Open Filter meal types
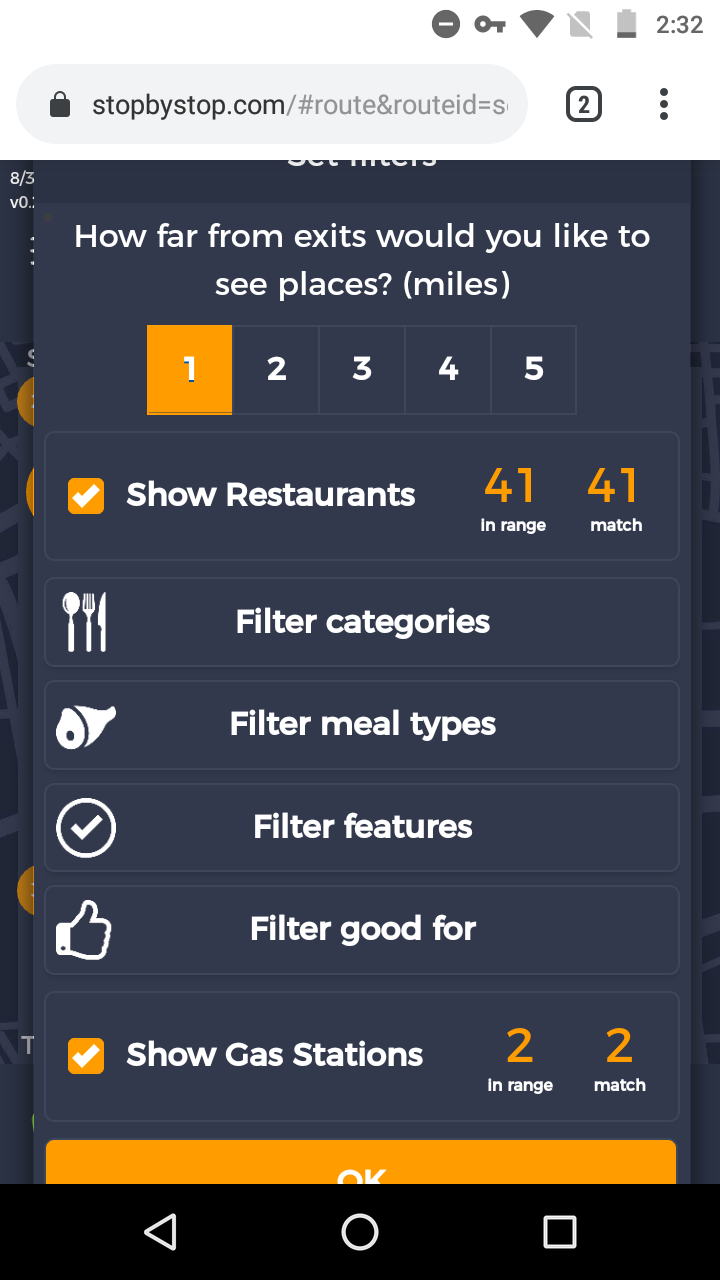 (362, 725)
